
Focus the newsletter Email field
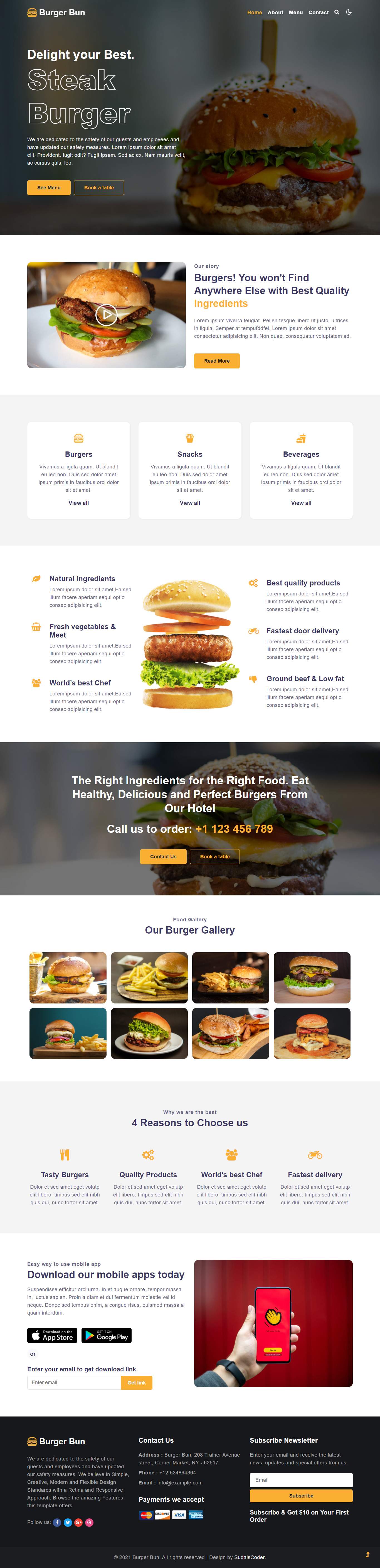pyautogui.click(x=301, y=1480)
